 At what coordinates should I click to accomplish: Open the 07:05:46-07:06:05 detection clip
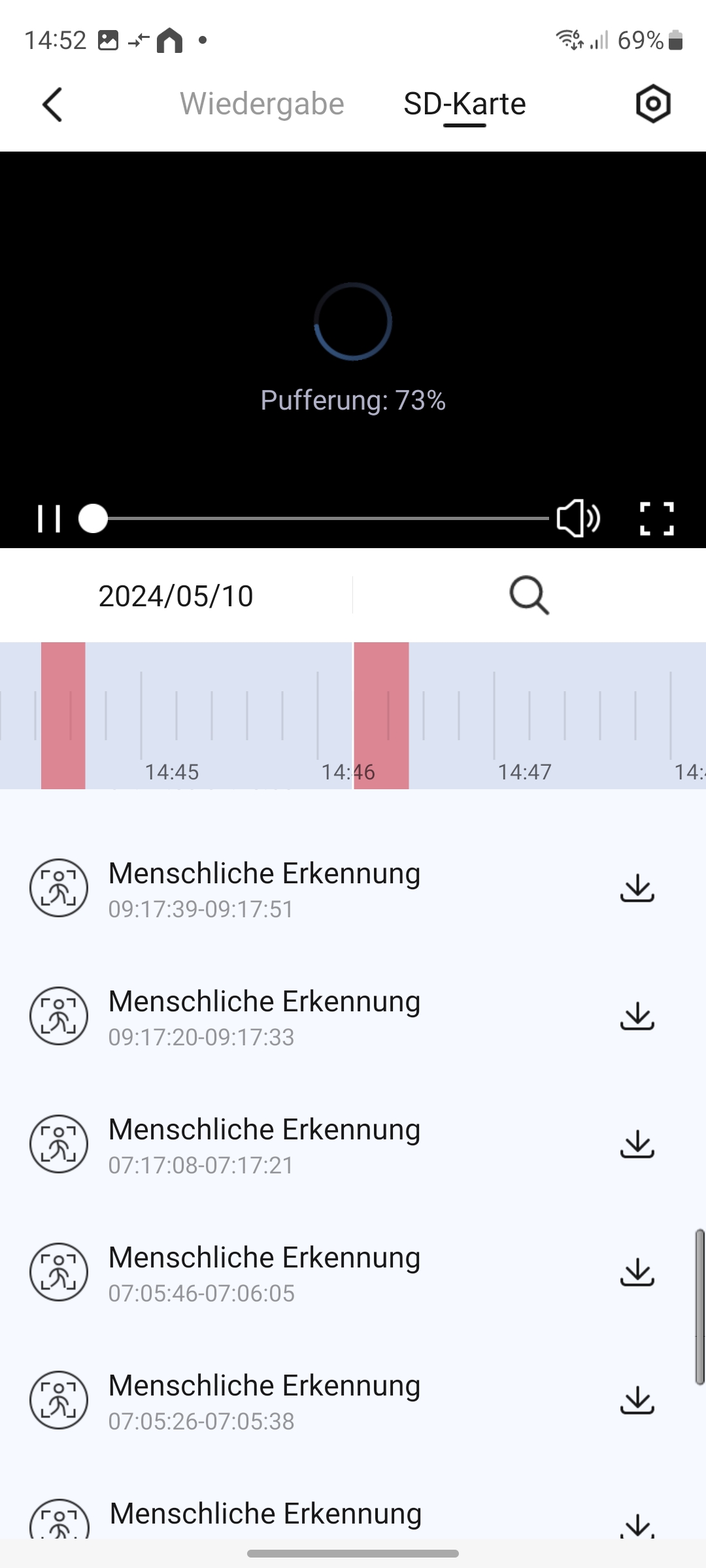353,1273
